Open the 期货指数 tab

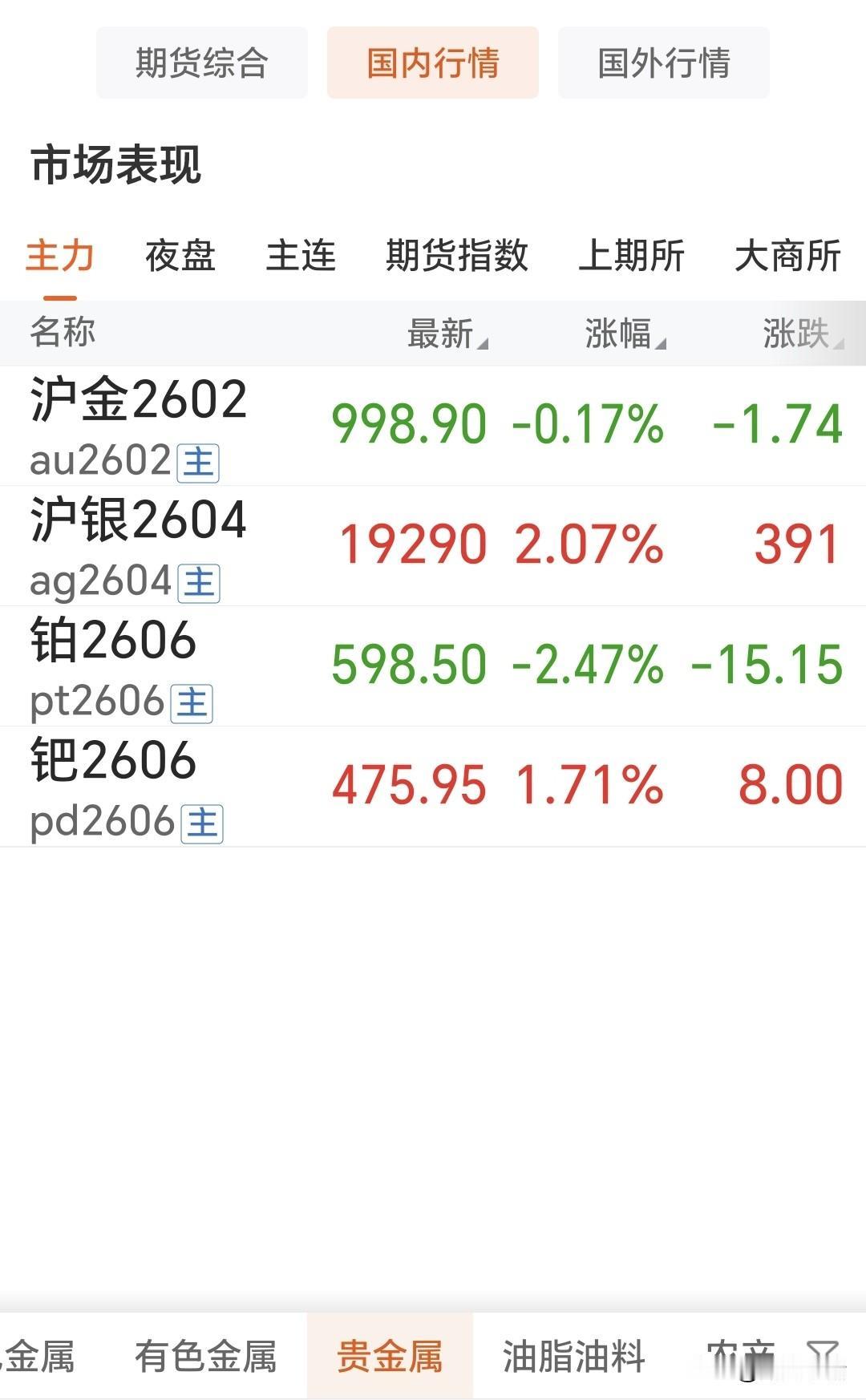pyautogui.click(x=457, y=257)
